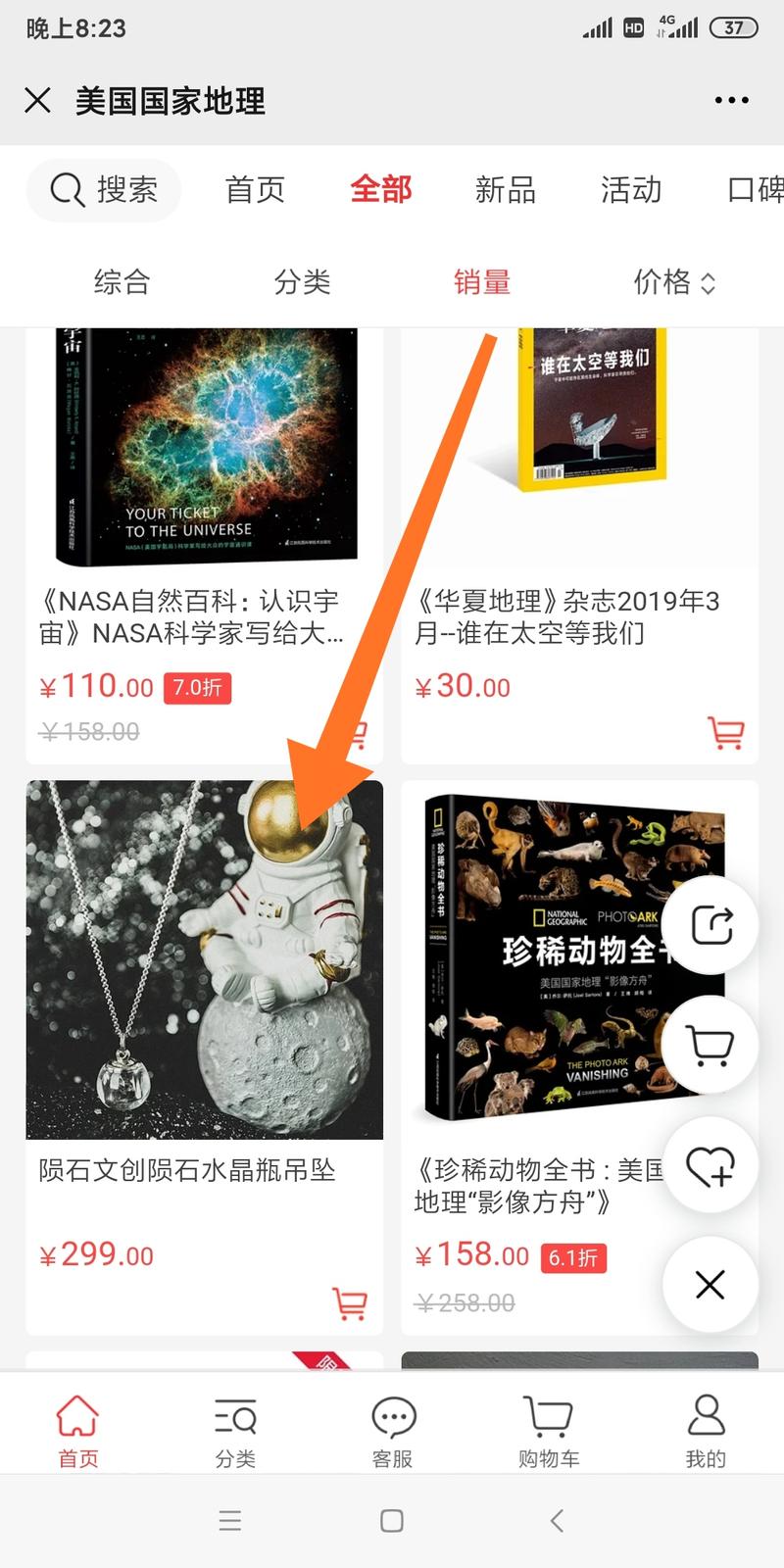Expand the 价格 price sort control
Image resolution: width=784 pixels, height=1568 pixels.
674,283
